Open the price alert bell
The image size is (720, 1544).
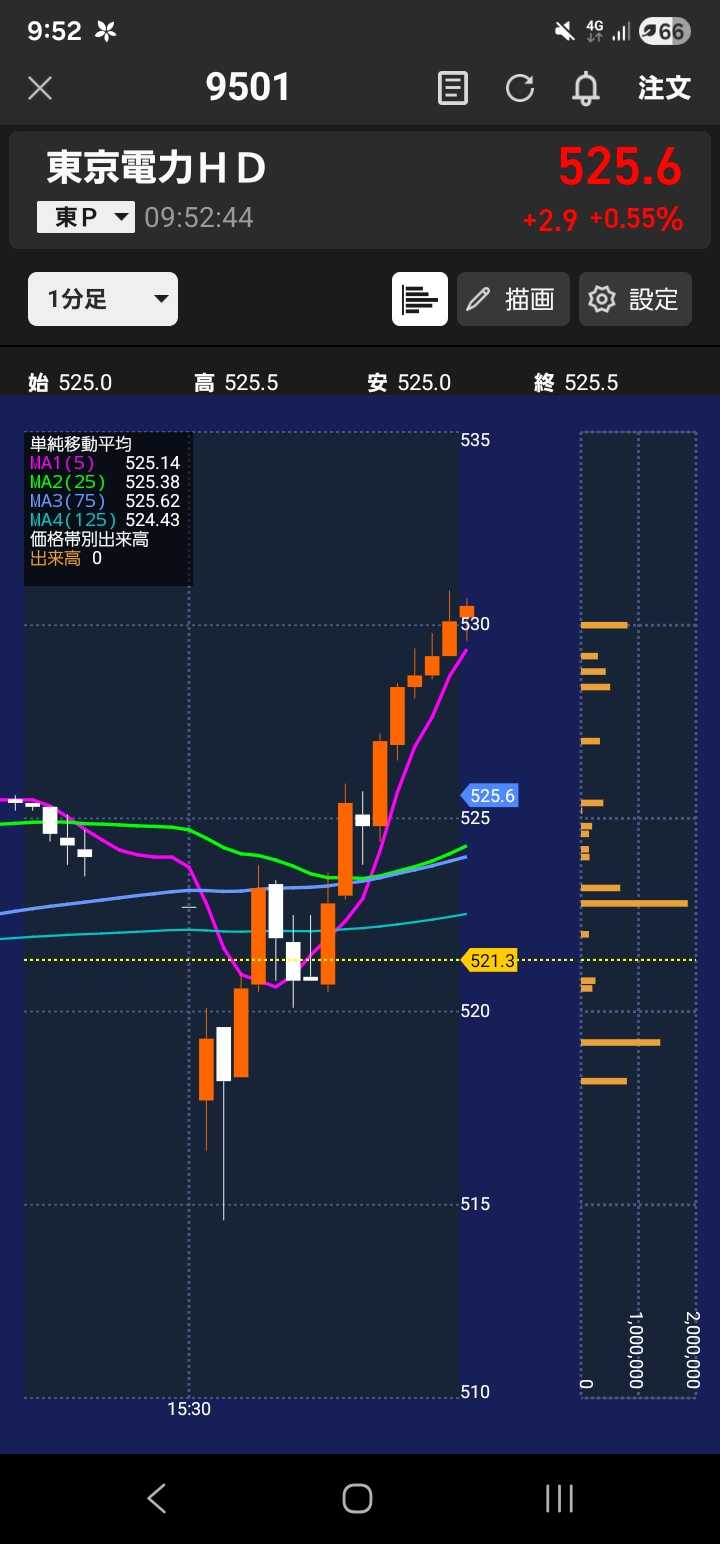586,88
